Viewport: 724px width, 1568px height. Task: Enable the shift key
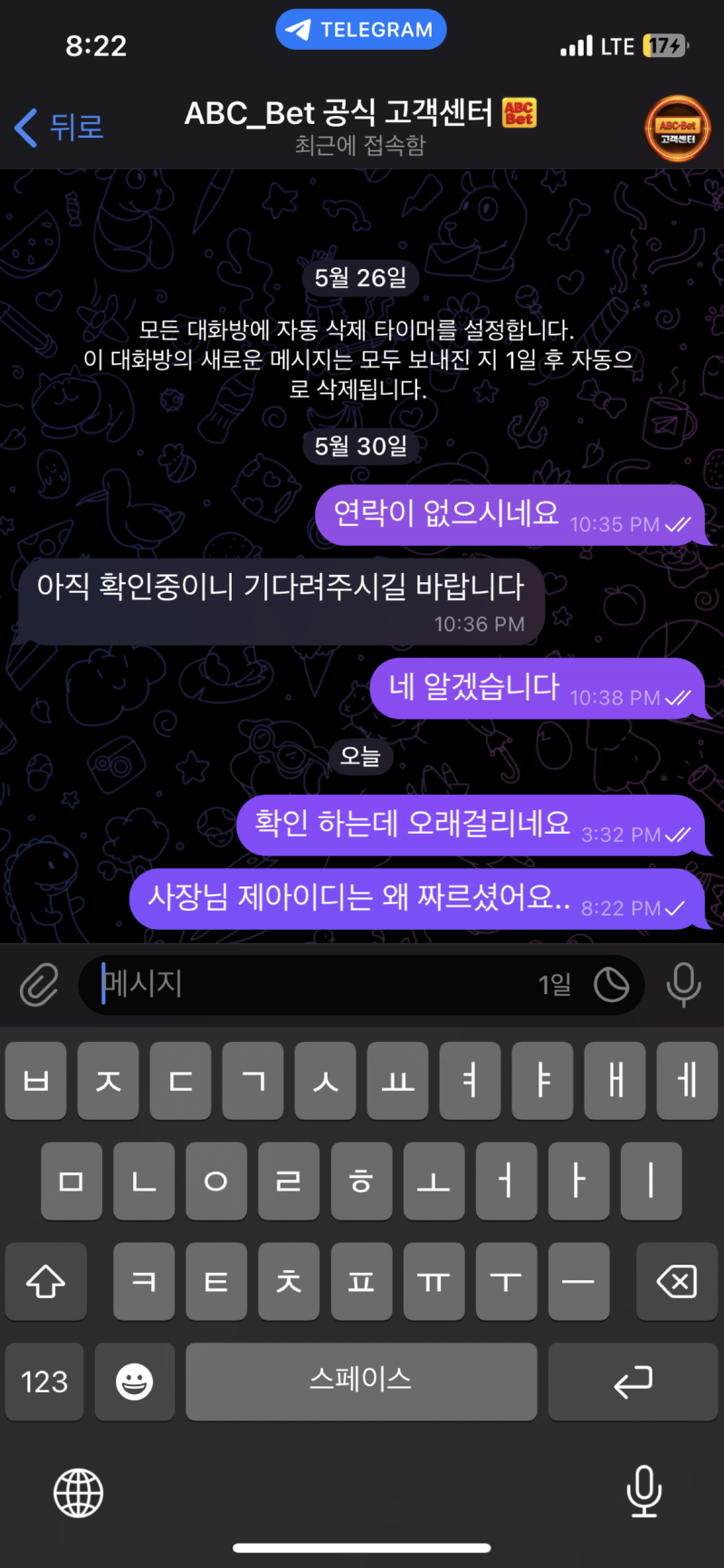[45, 1281]
